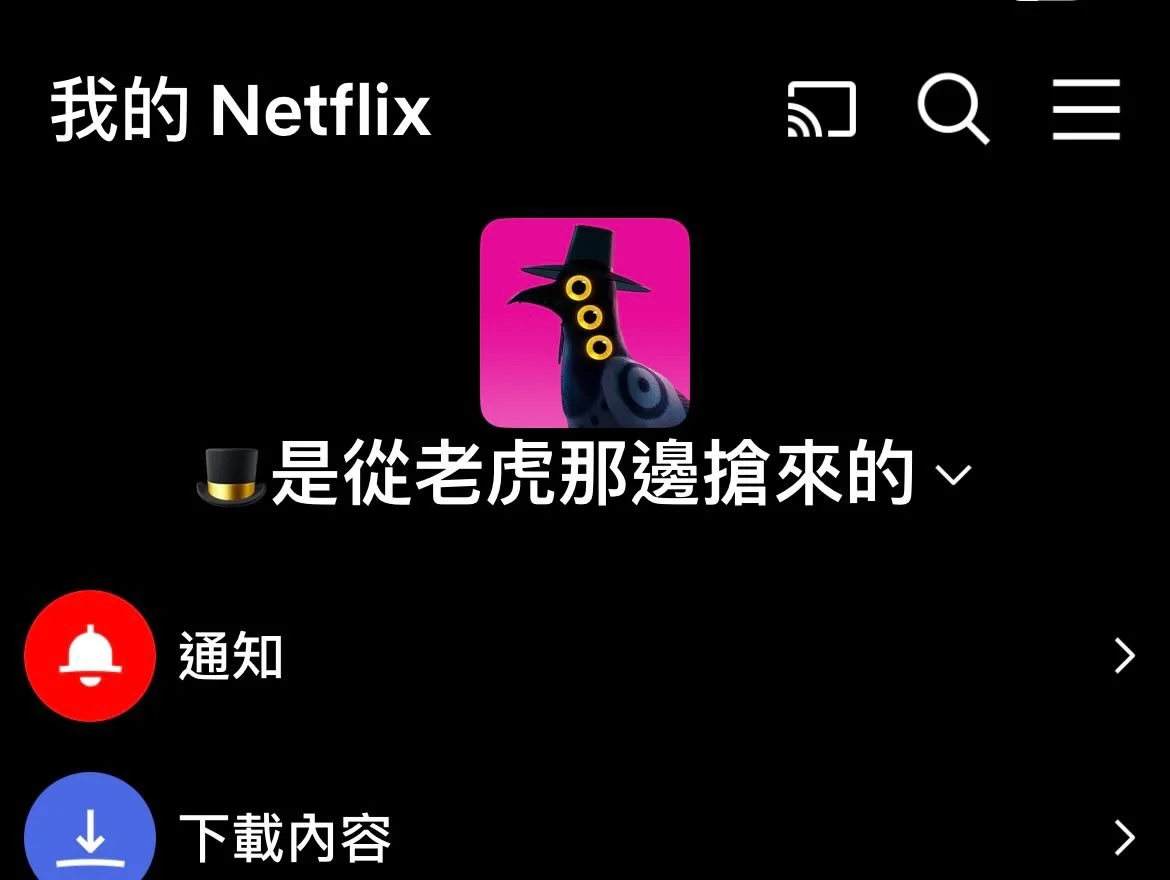Open the hamburger menu

(1087, 109)
